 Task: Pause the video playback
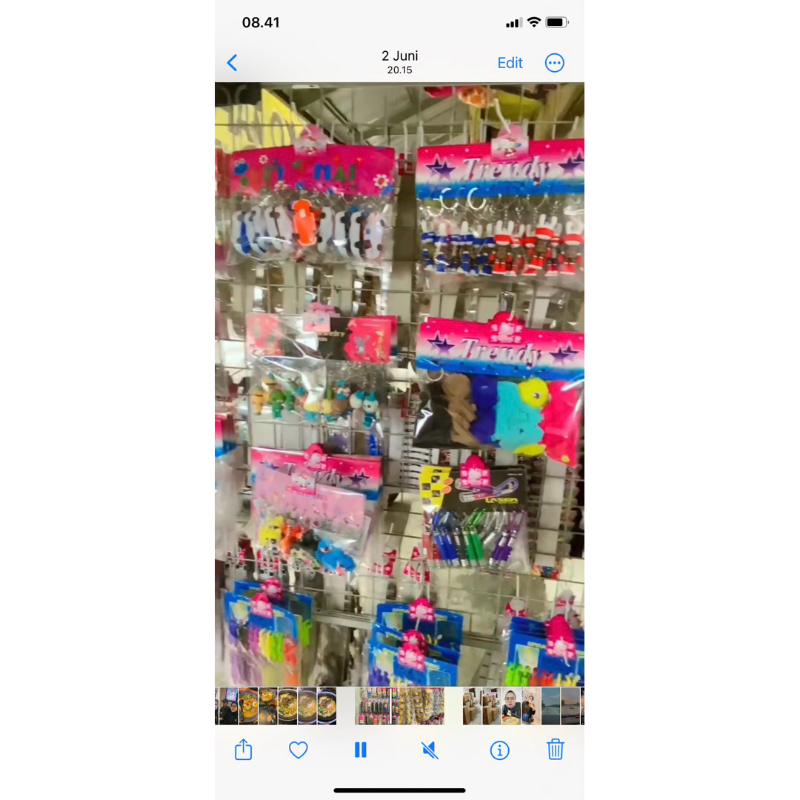click(361, 749)
